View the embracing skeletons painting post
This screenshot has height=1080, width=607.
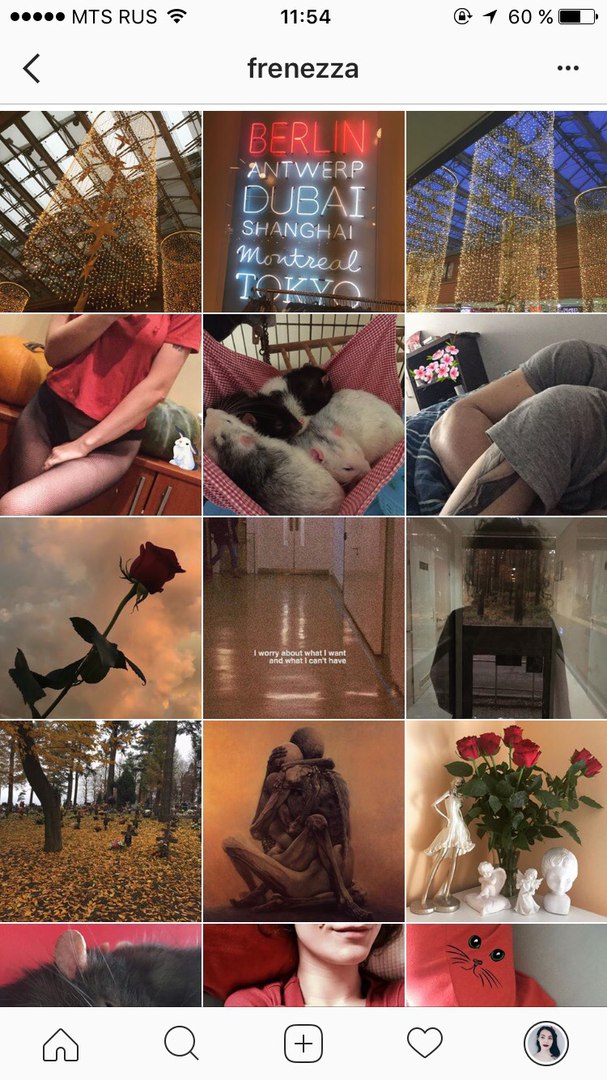click(304, 820)
